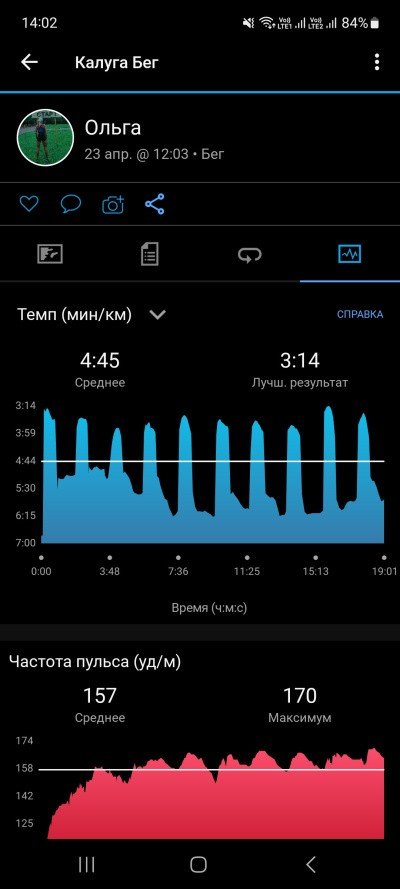
Task: Tap the system home button
Action: coord(198,864)
